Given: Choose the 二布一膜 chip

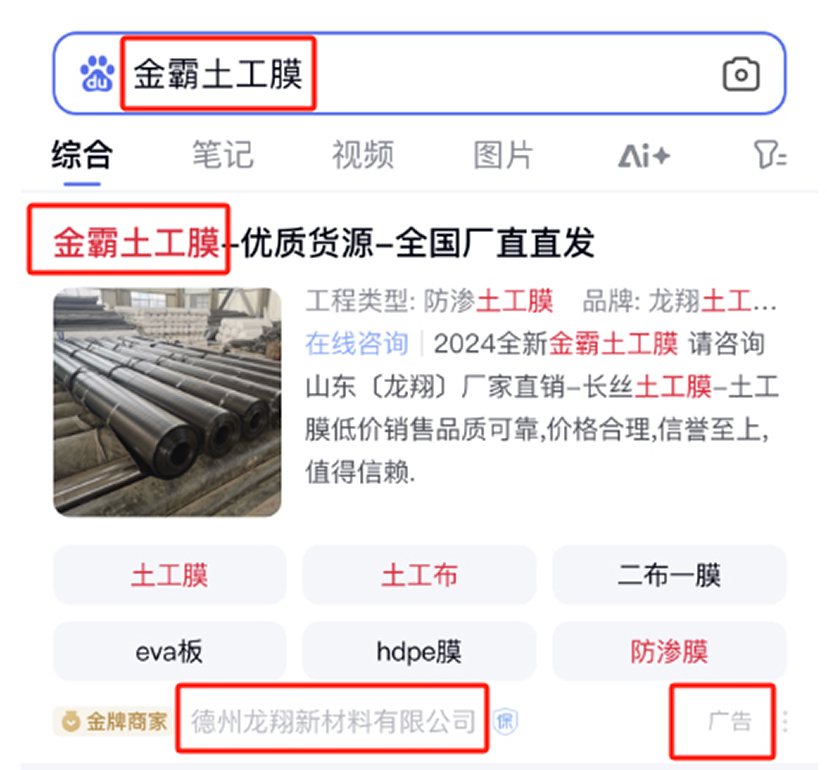Looking at the screenshot, I should [x=669, y=575].
